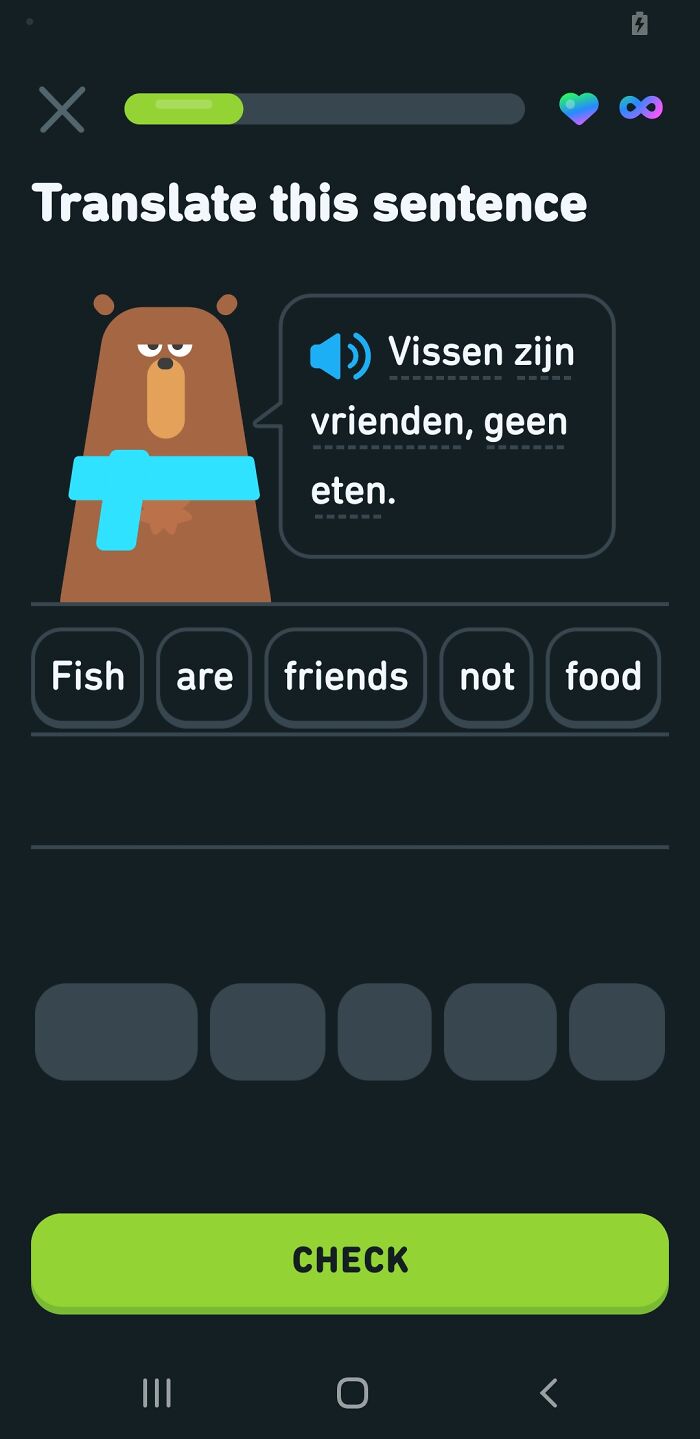The image size is (700, 1439).
Task: Go back using the system back button
Action: pos(548,1392)
